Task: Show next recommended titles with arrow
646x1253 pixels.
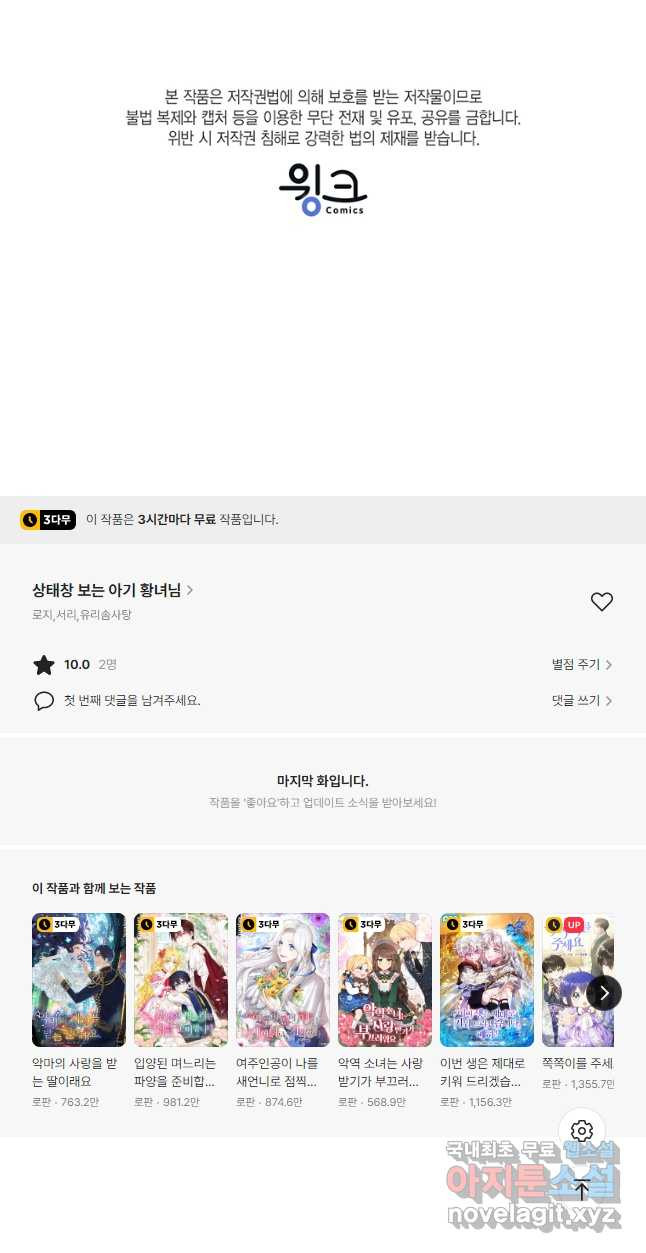Action: [604, 993]
